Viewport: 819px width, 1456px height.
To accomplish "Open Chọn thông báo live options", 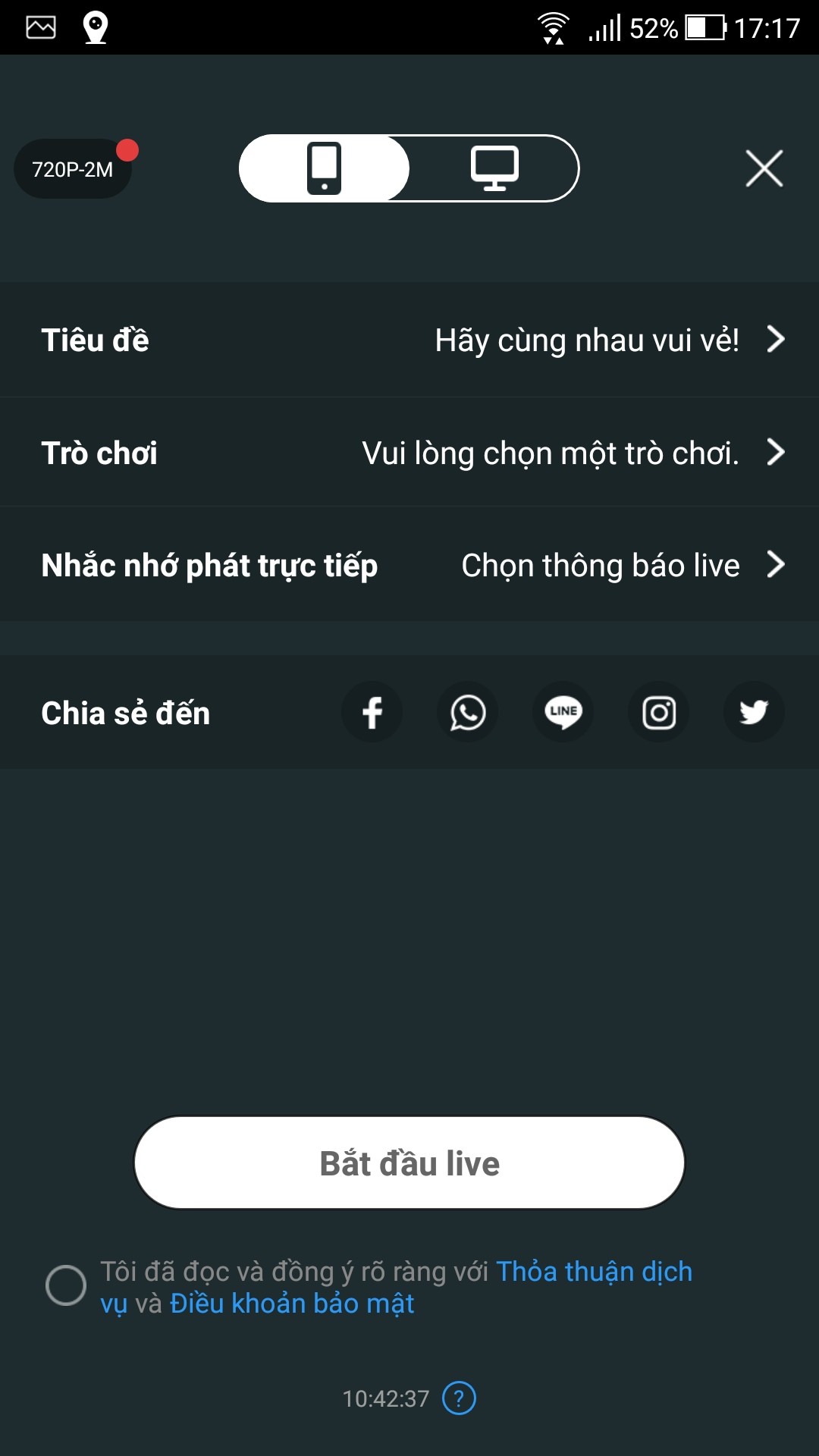I will [409, 564].
